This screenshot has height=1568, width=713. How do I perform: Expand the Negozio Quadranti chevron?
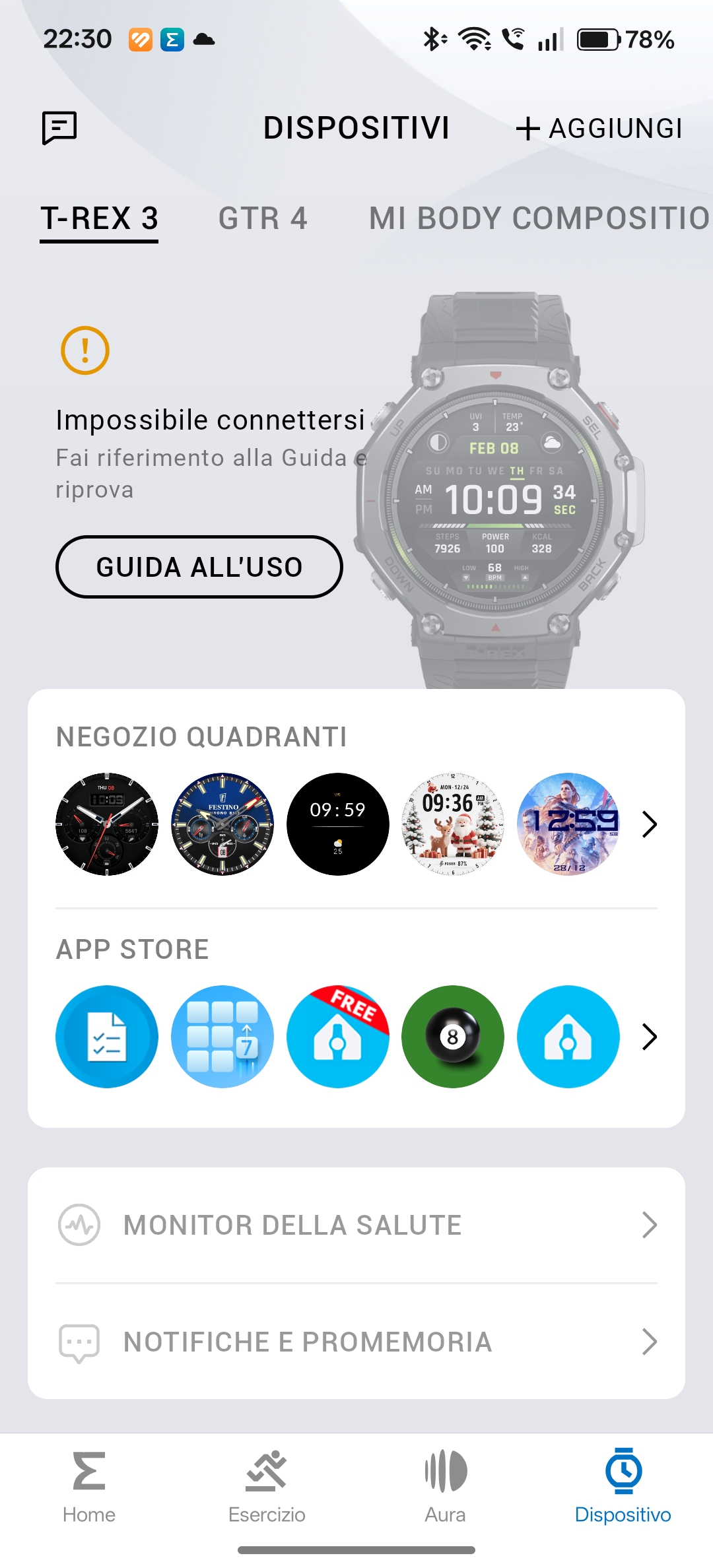pos(650,824)
